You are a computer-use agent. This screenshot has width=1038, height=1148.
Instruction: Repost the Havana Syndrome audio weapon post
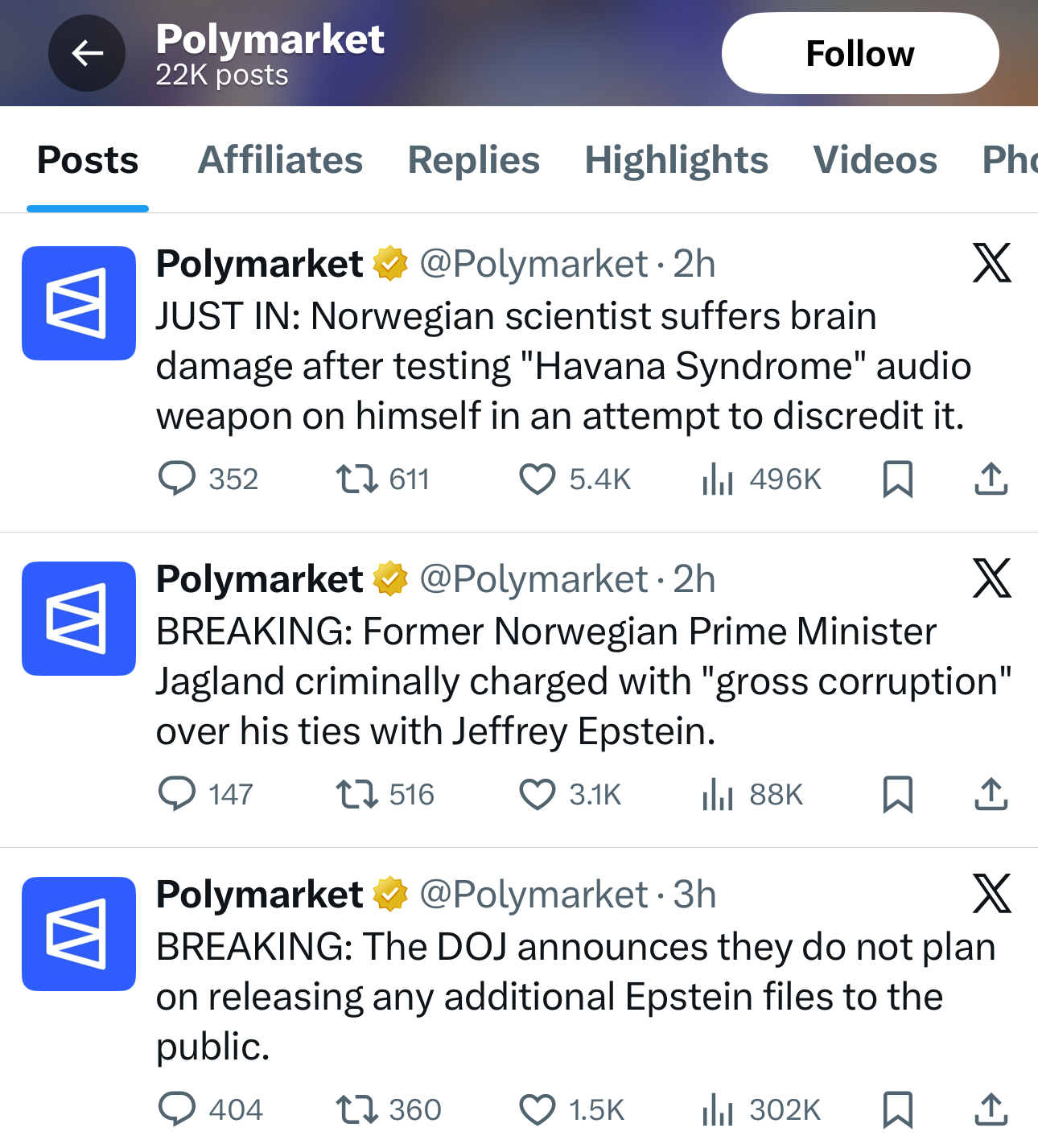pos(356,479)
